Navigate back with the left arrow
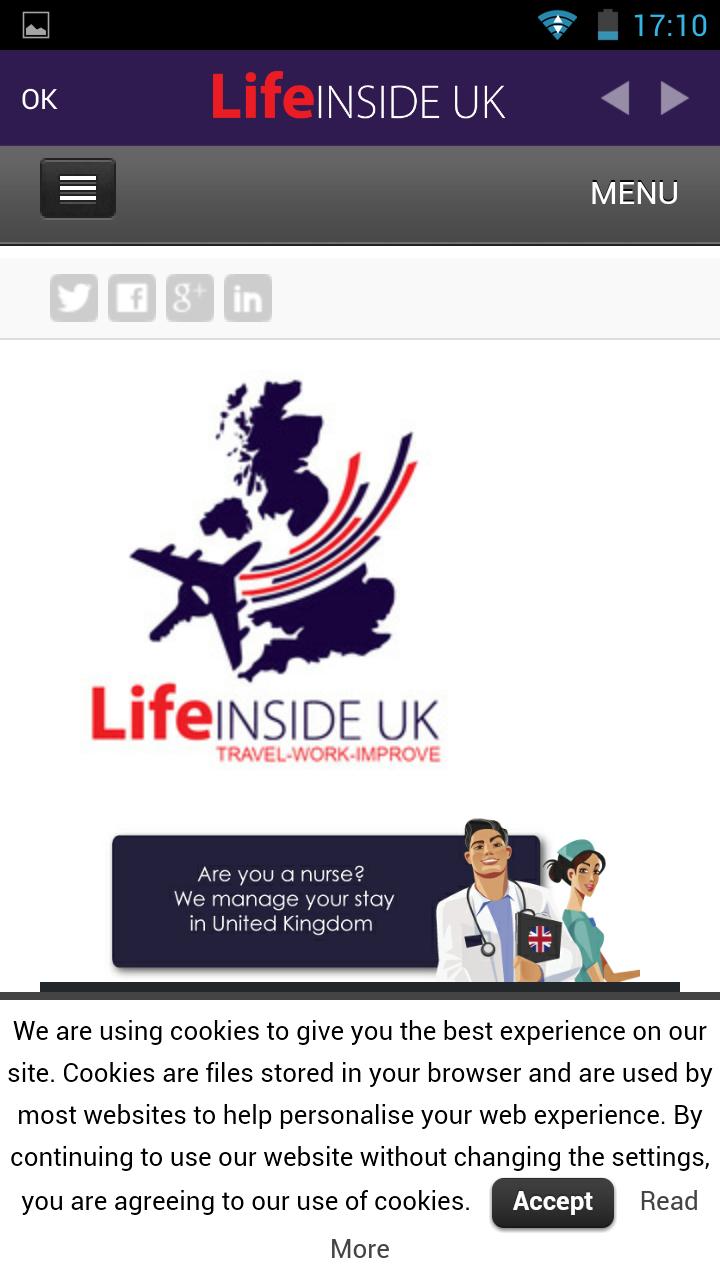The image size is (720, 1280). (615, 97)
